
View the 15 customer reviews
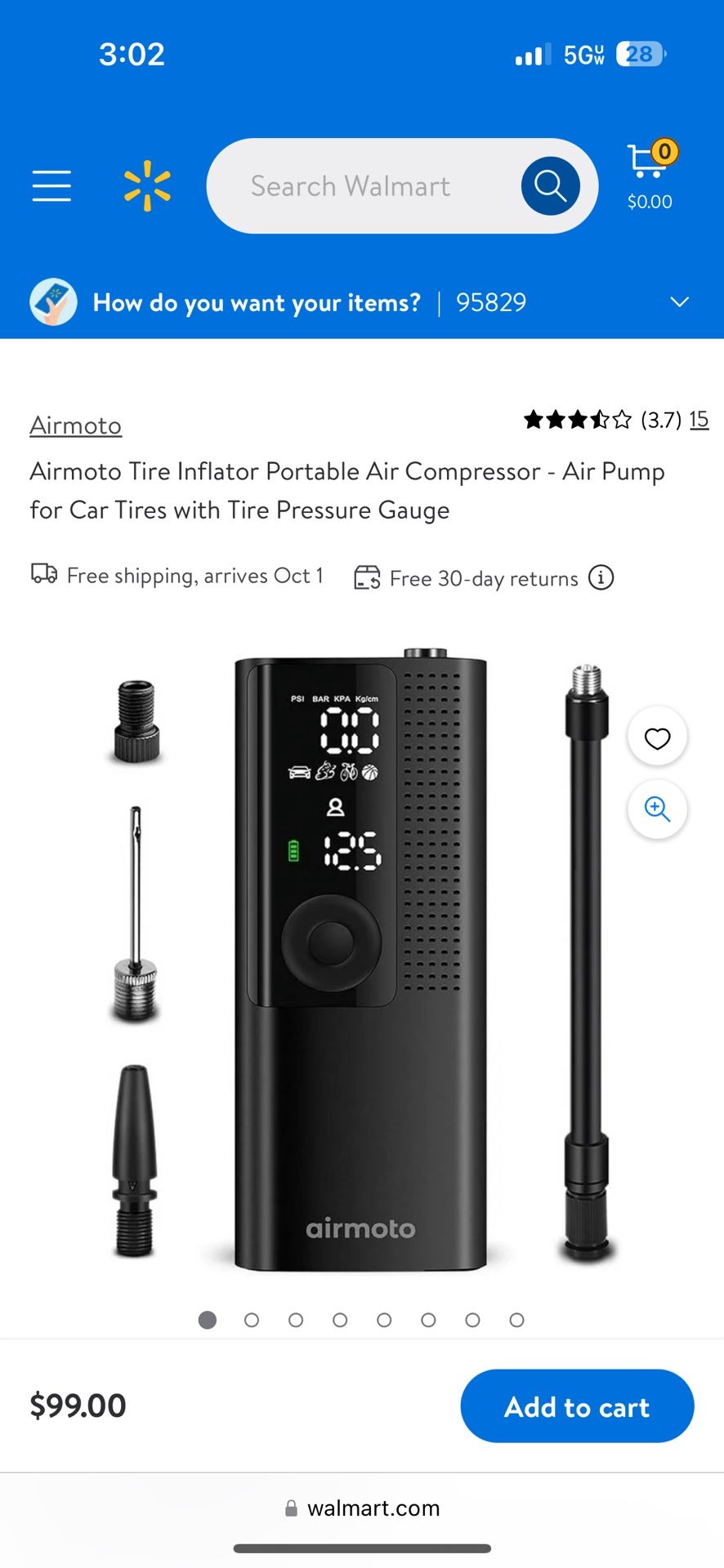[699, 420]
